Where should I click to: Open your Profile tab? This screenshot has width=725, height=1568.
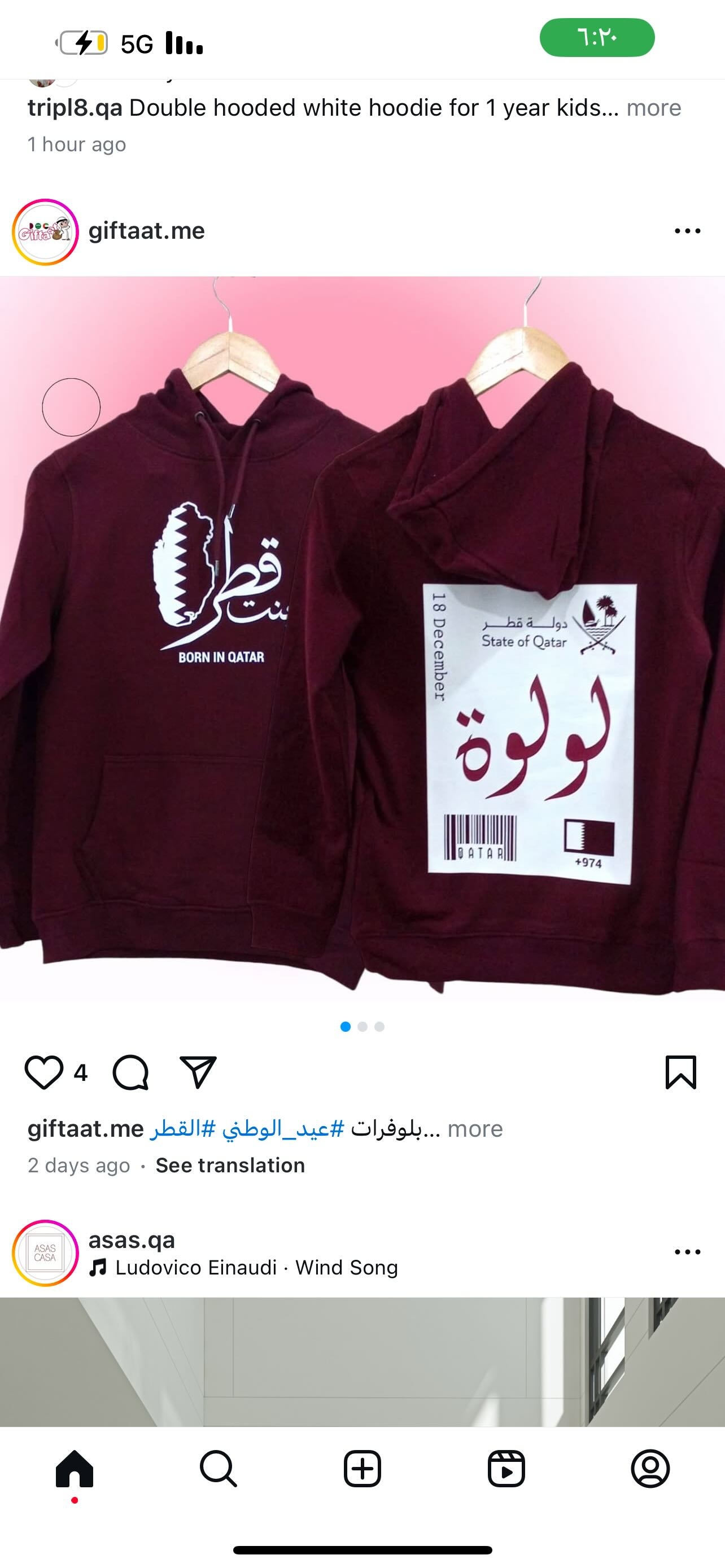click(x=650, y=1469)
